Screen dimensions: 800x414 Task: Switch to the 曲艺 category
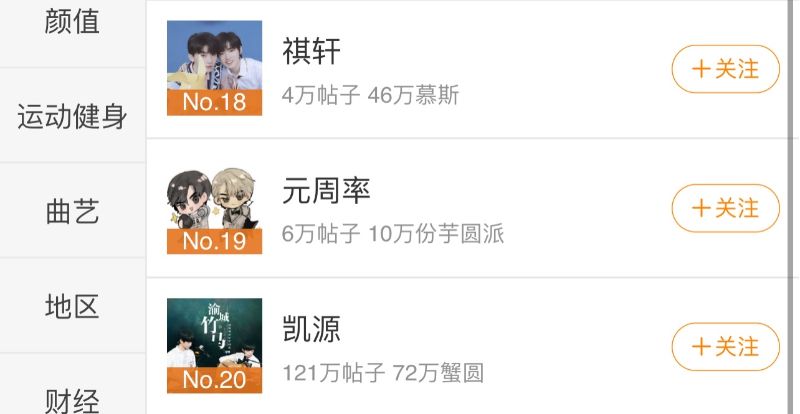[72, 211]
